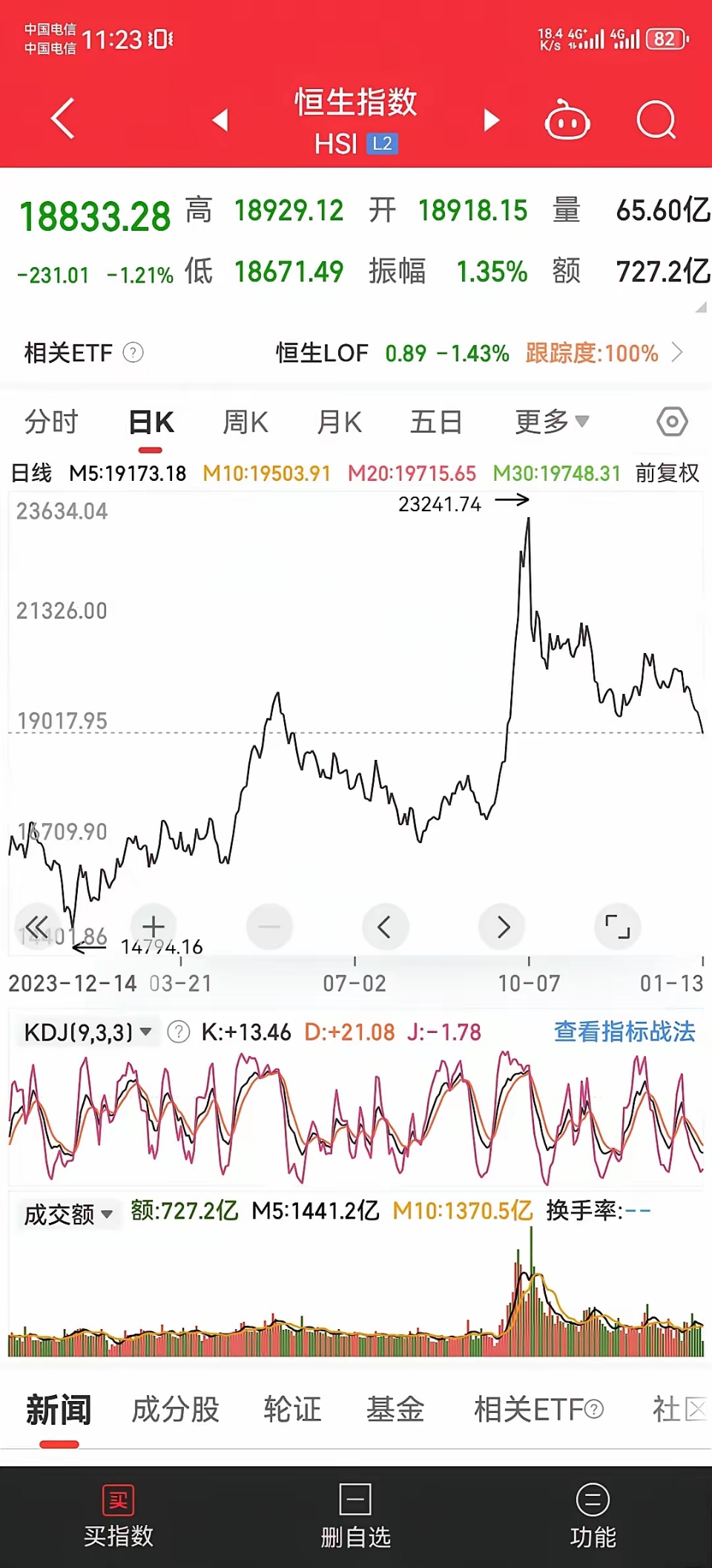
Task: Navigate back with the top-left arrow
Action: (x=63, y=119)
